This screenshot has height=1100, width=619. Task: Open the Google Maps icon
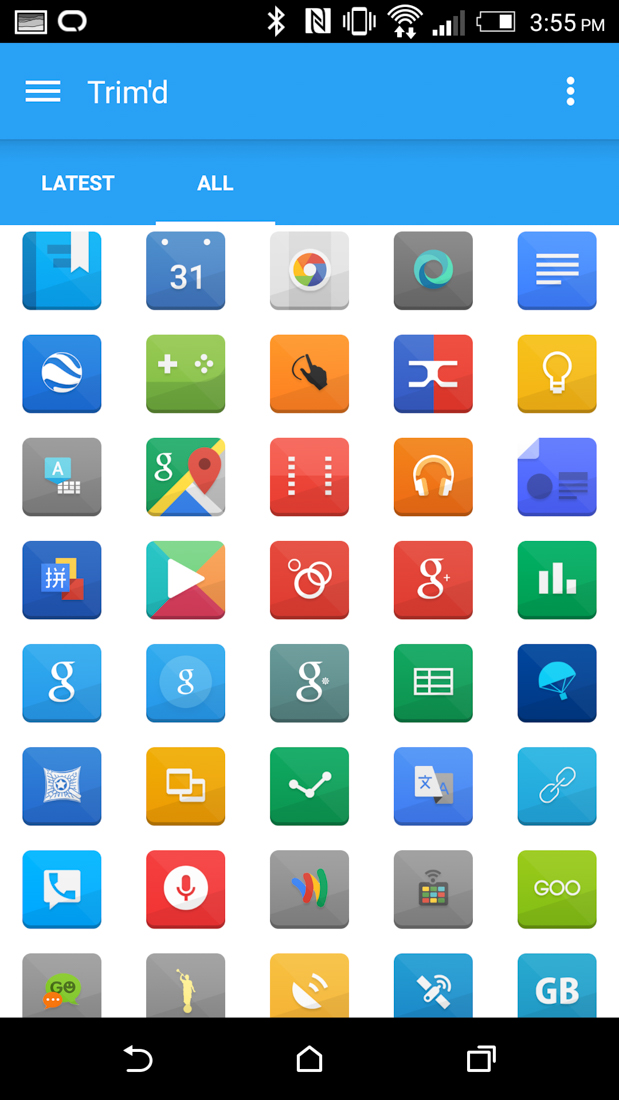pos(186,477)
